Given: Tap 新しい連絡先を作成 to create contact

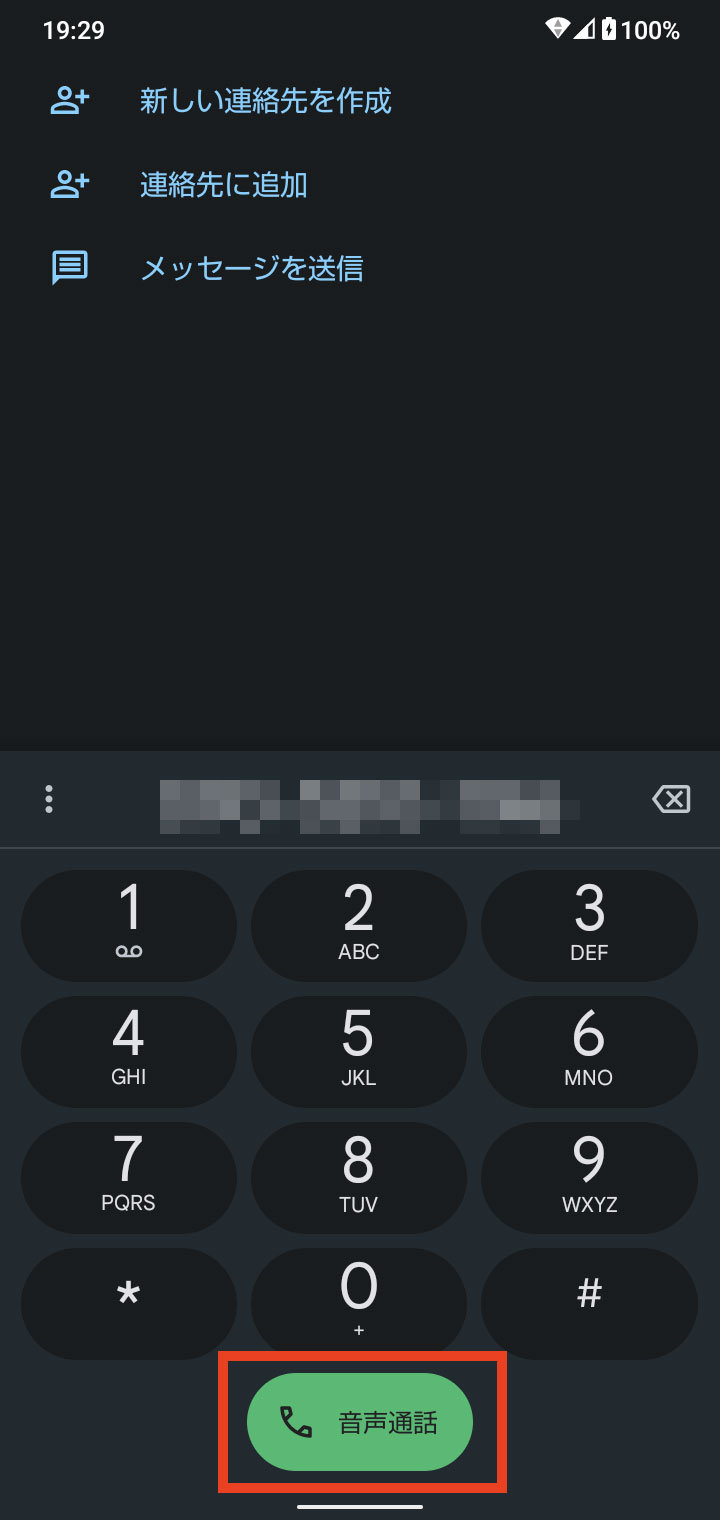Looking at the screenshot, I should tap(265, 101).
